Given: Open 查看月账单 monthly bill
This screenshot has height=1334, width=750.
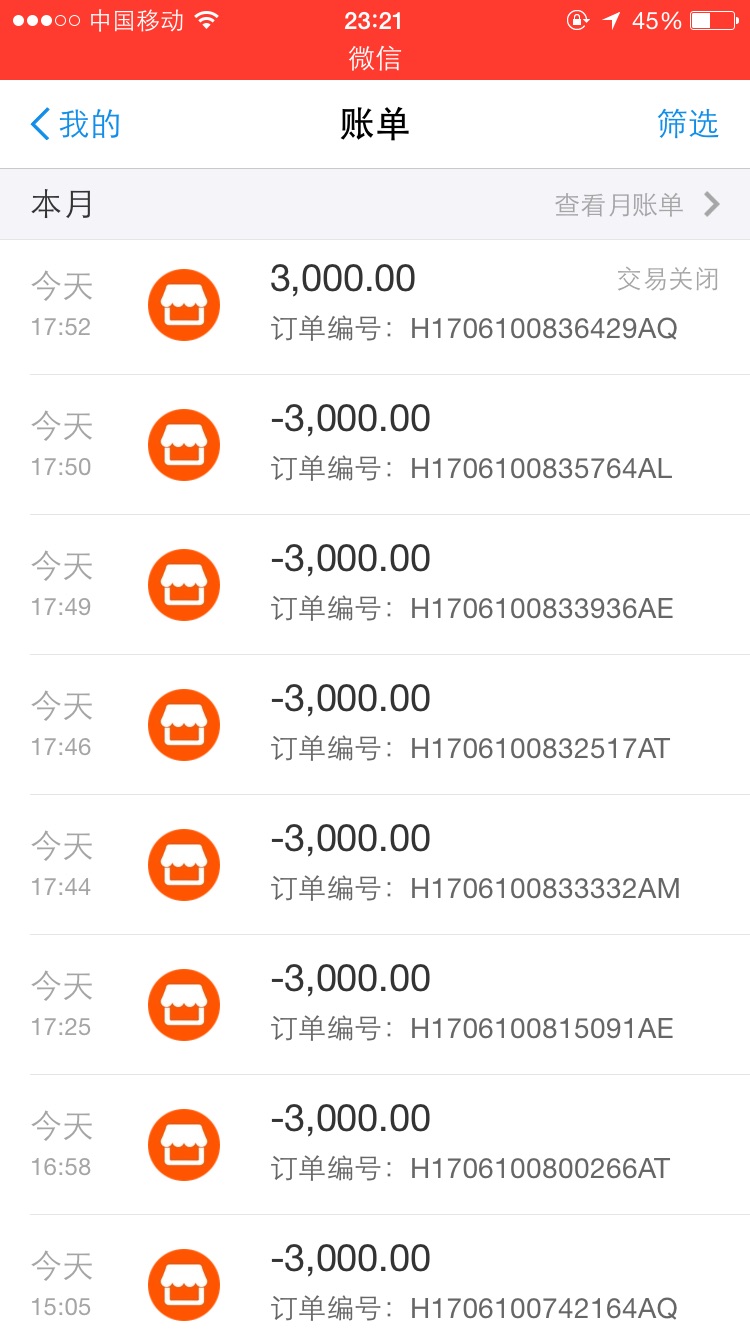Looking at the screenshot, I should 637,205.
